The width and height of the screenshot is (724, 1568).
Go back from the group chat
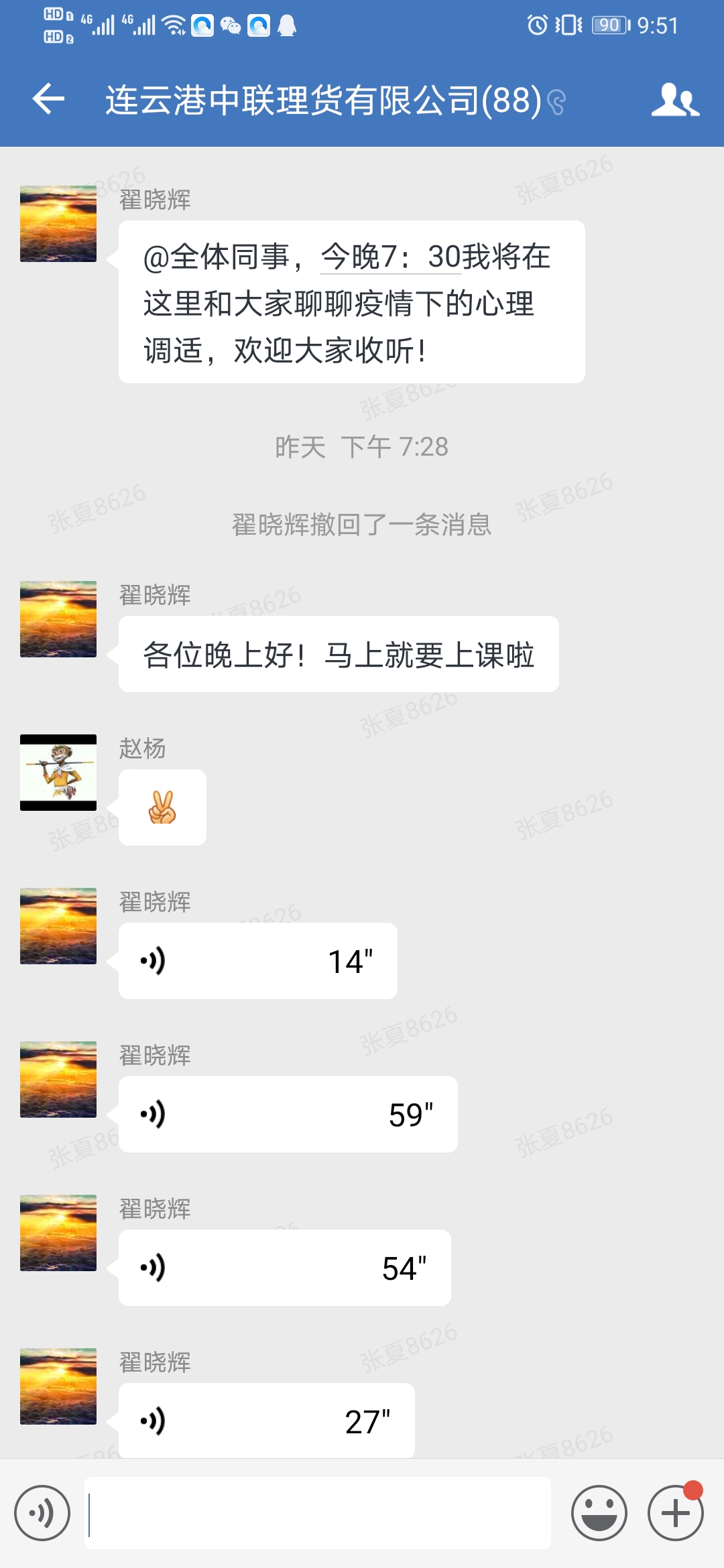48,100
